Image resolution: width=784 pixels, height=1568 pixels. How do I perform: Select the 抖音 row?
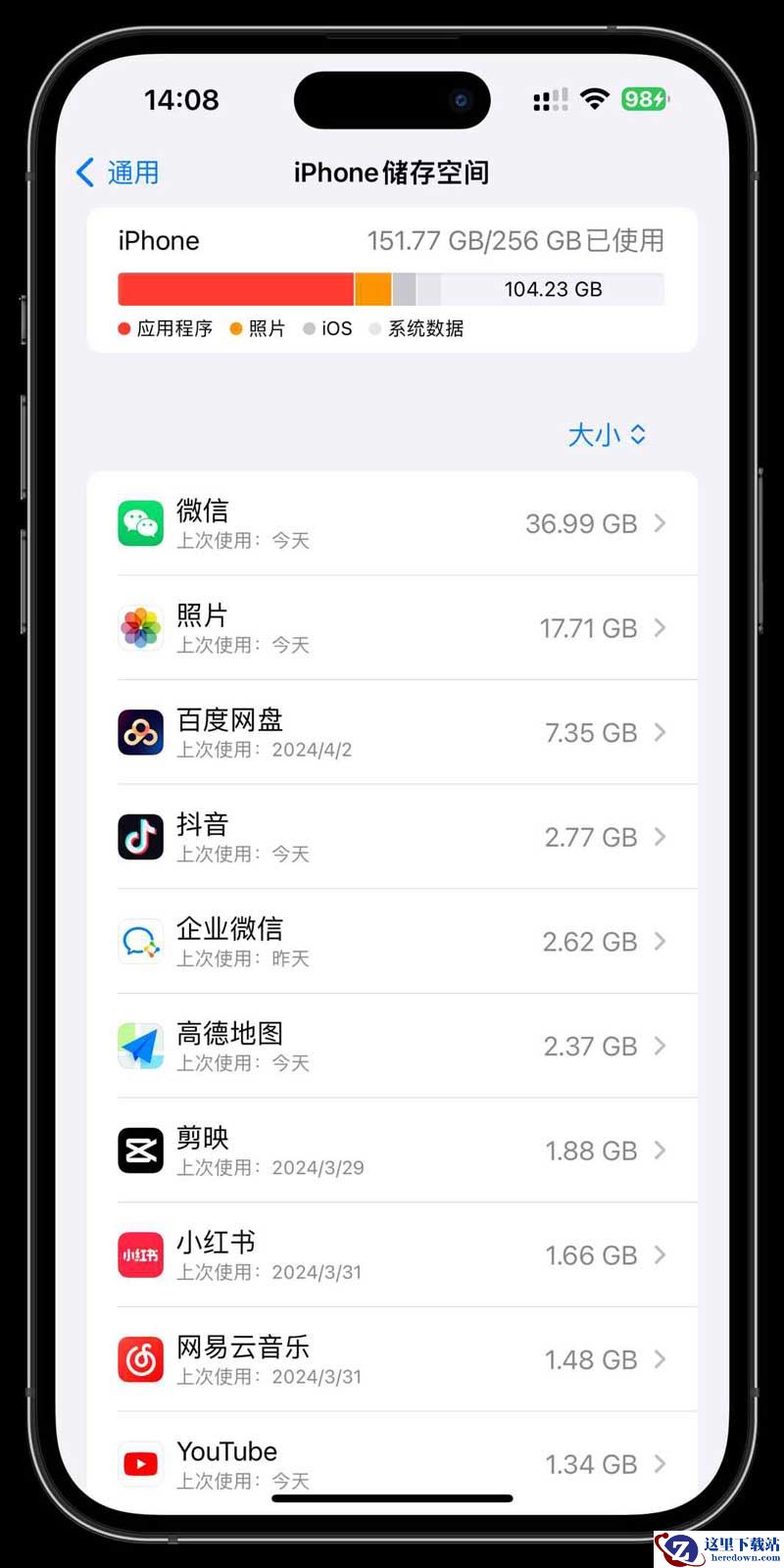coord(392,837)
